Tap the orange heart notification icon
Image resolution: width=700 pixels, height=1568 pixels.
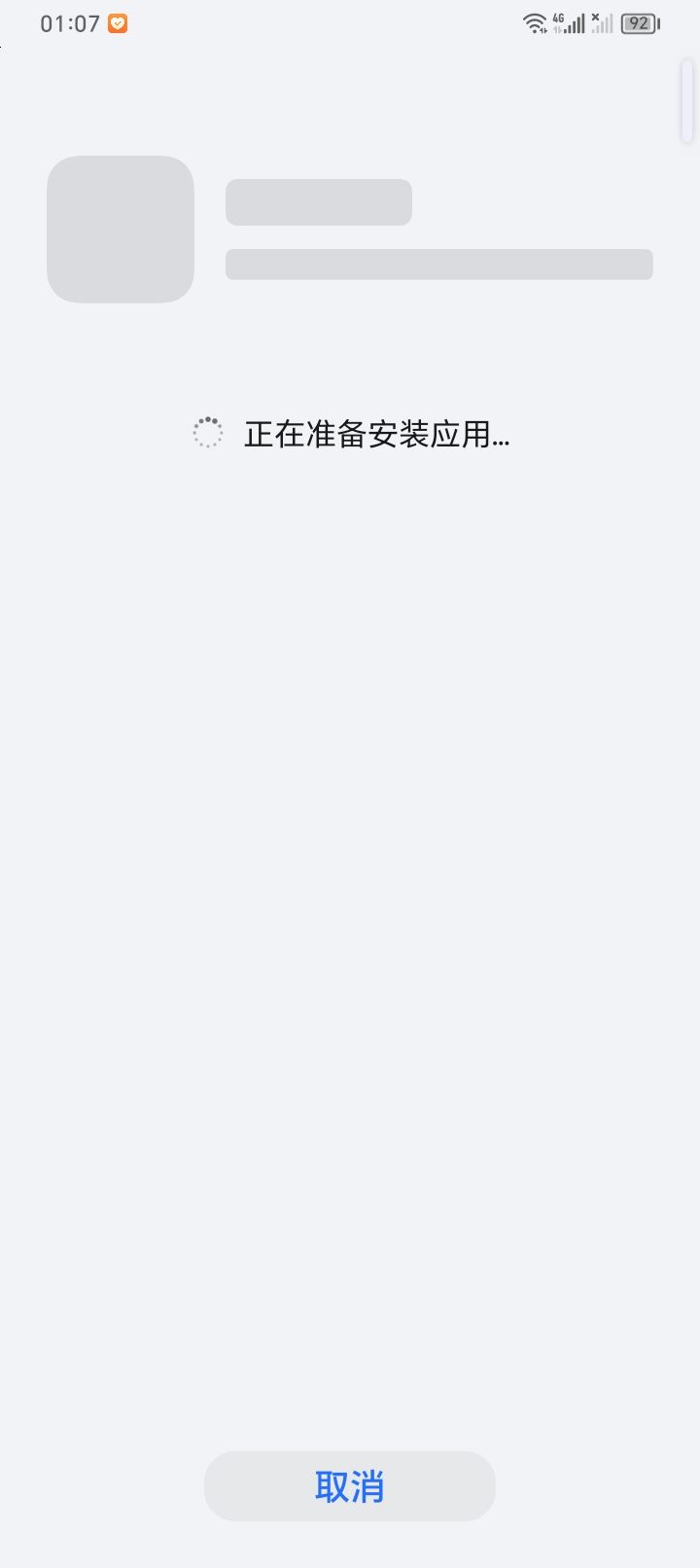tap(118, 22)
